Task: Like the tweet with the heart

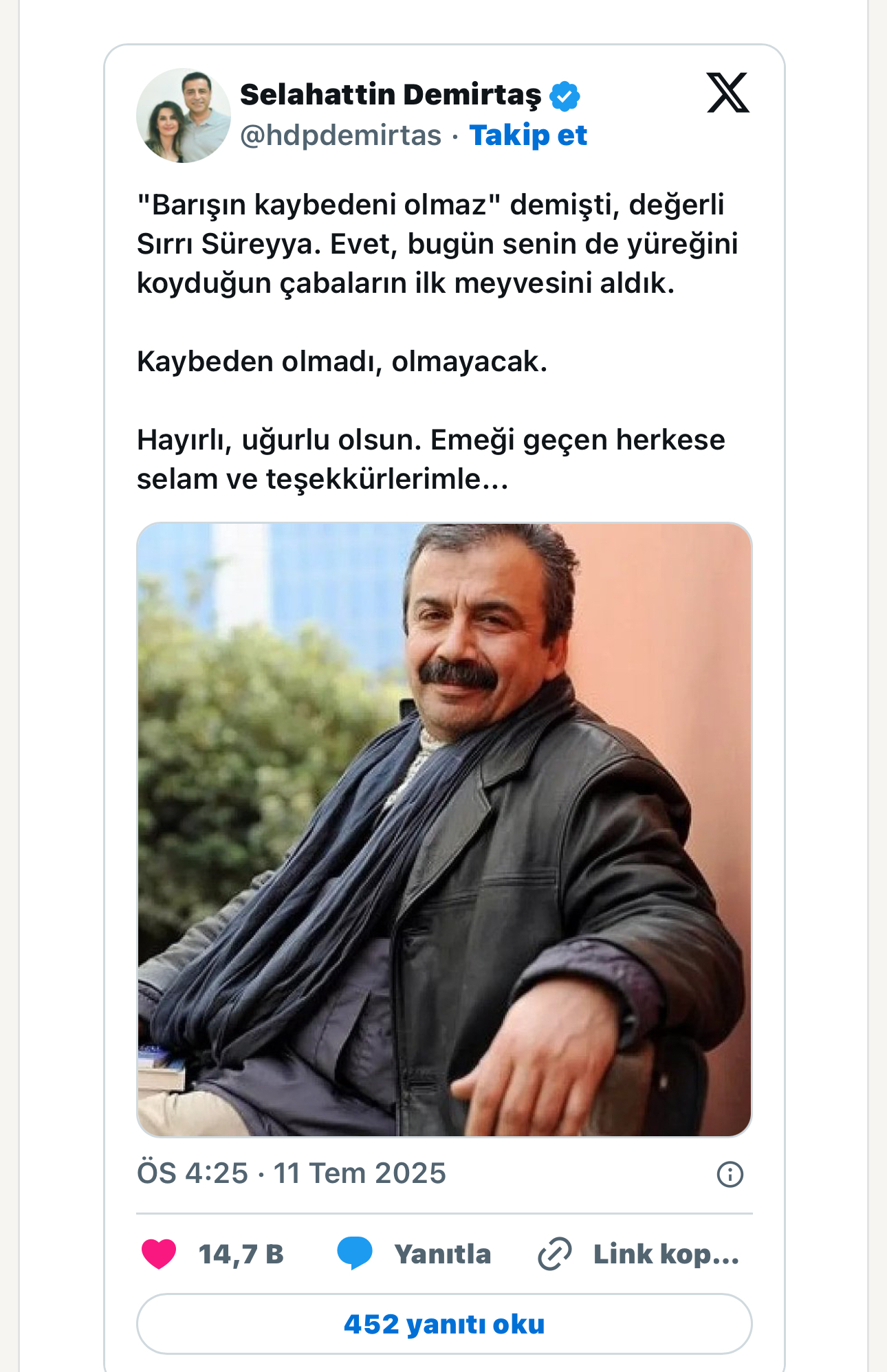Action: coord(160,1254)
